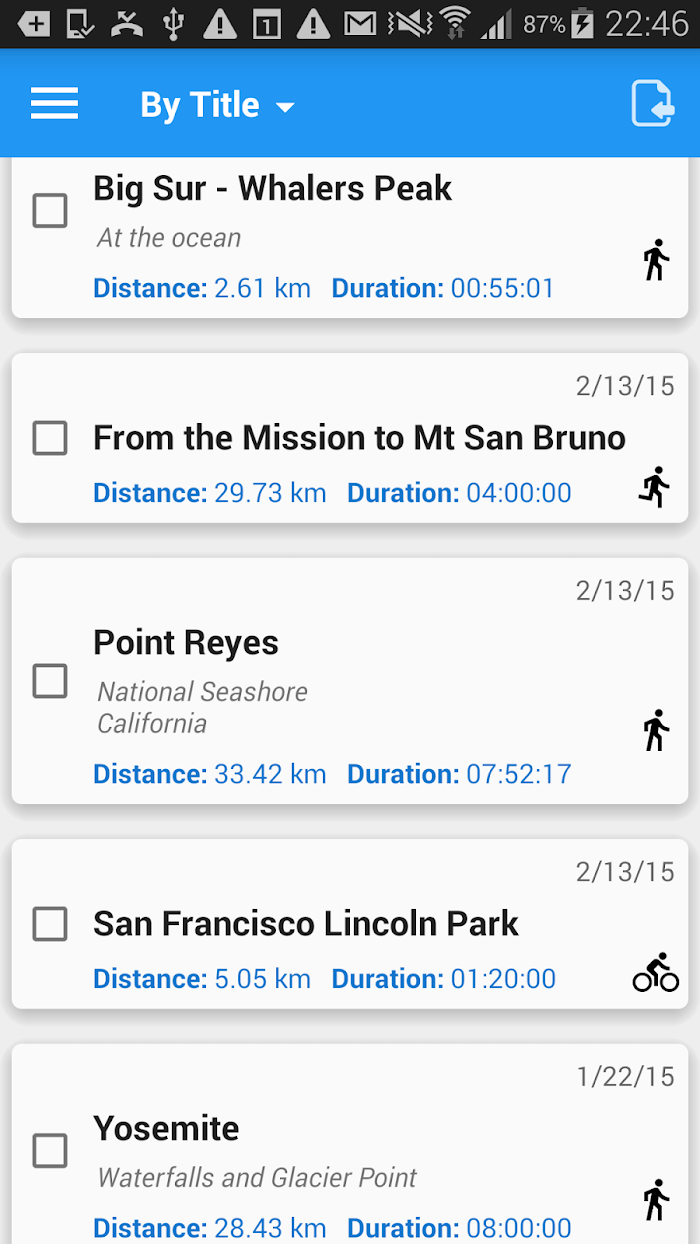700x1244 pixels.
Task: Mark the San Francisco Lincoln Park checkbox
Action: coord(50,924)
